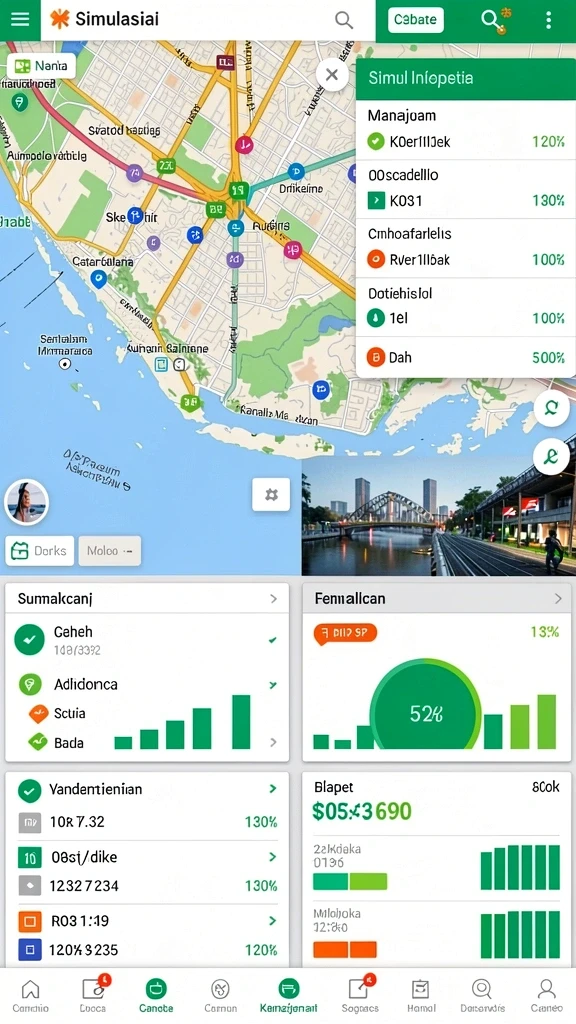Open the map settings gear button
The height and width of the screenshot is (1024, 576).
(271, 494)
